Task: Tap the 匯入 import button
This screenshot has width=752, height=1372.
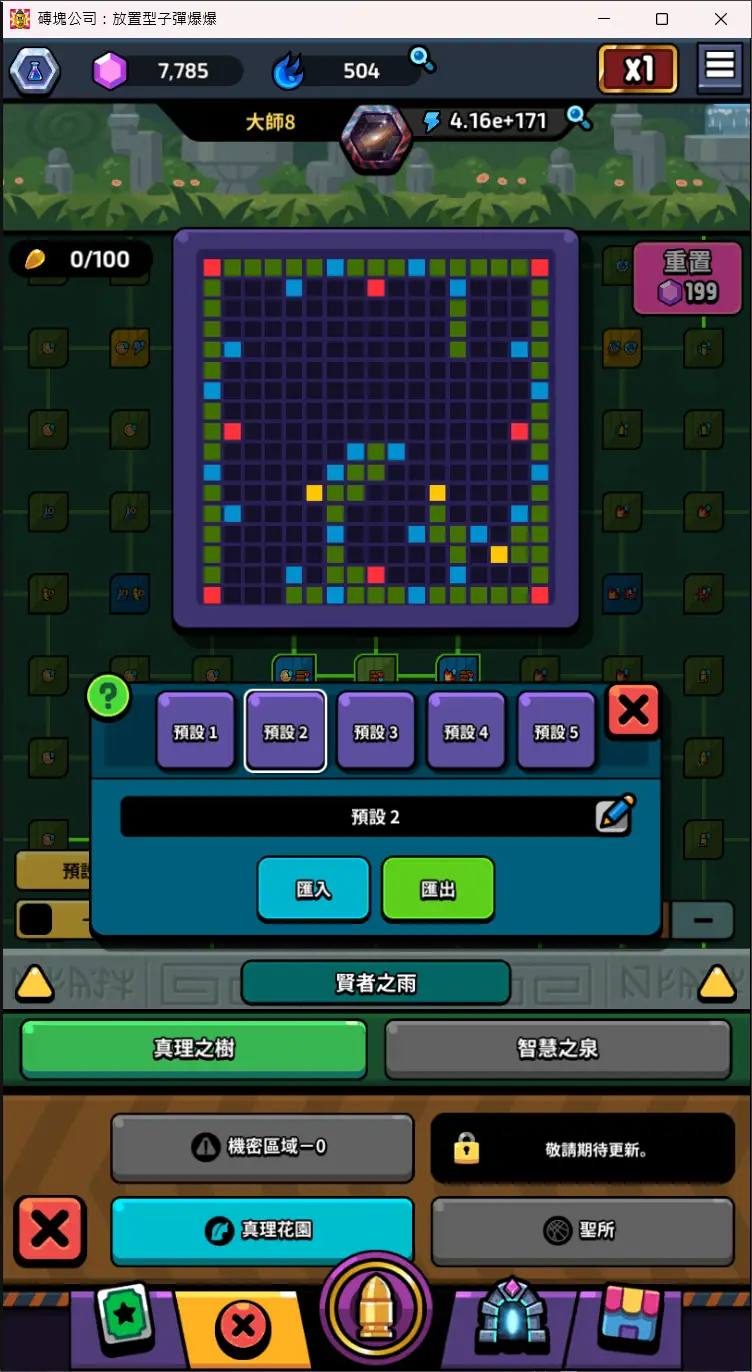Action: pos(314,888)
